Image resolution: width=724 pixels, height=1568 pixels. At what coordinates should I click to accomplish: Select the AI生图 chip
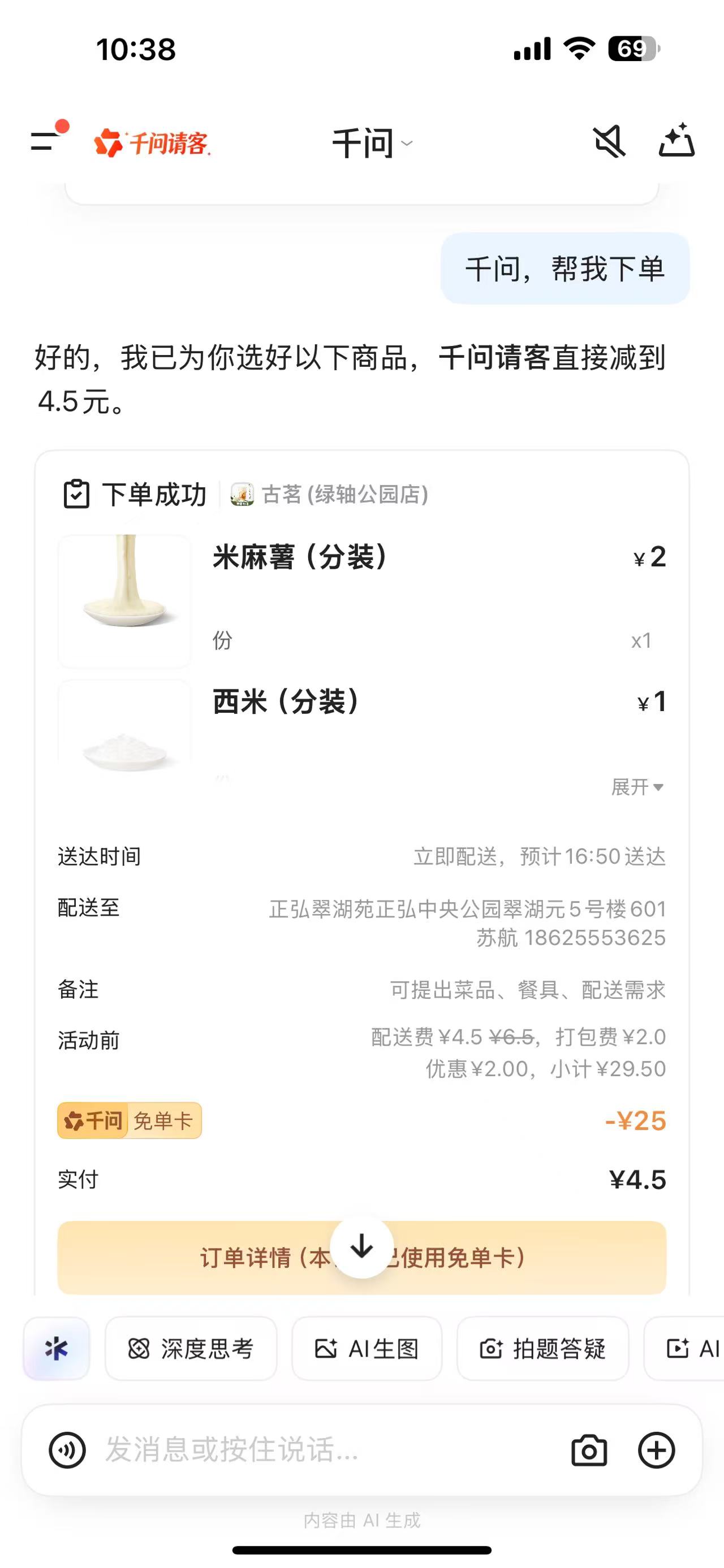tap(367, 1349)
